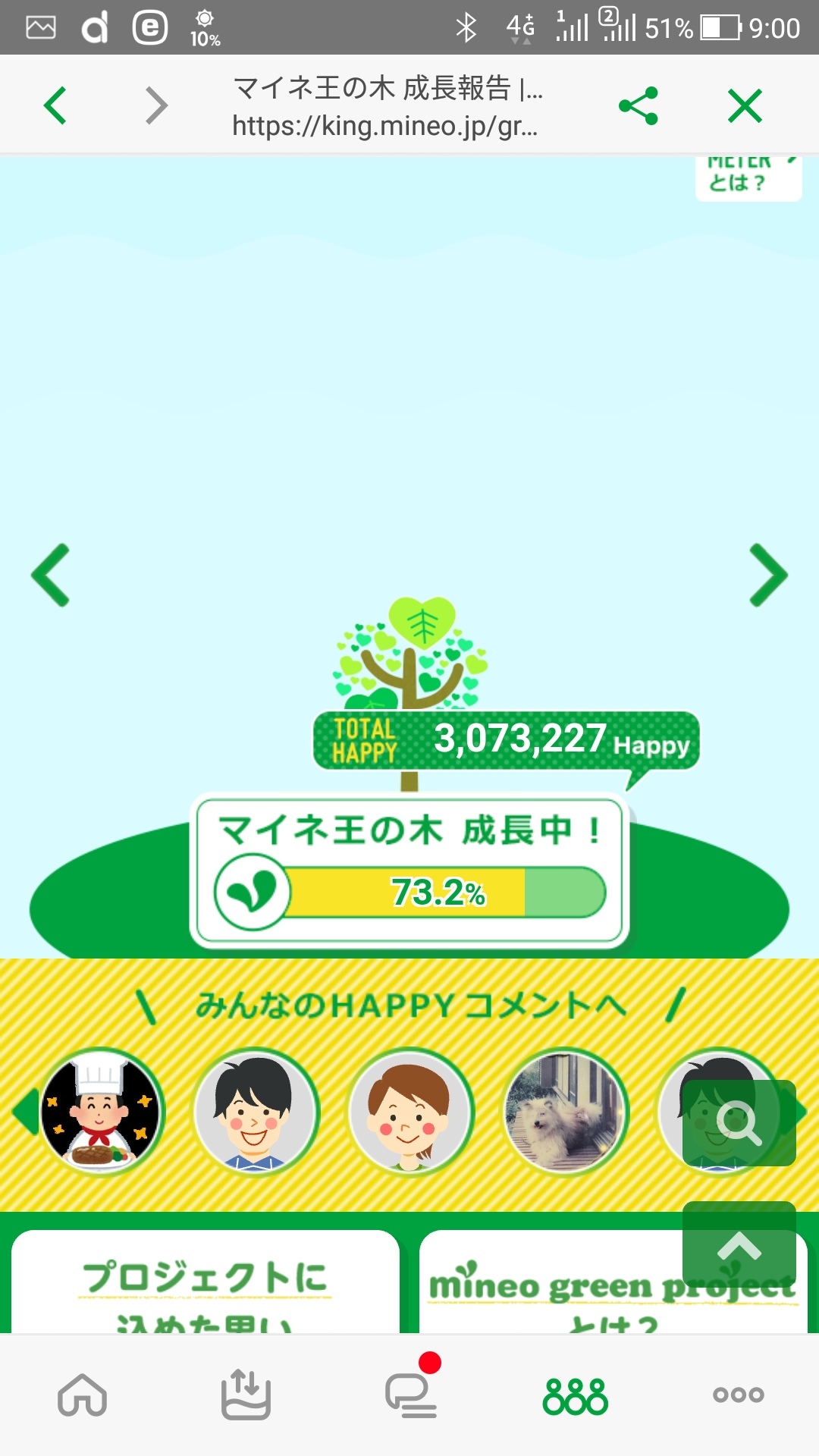Go back to the previous web page
This screenshot has width=819, height=1456.
(x=55, y=105)
